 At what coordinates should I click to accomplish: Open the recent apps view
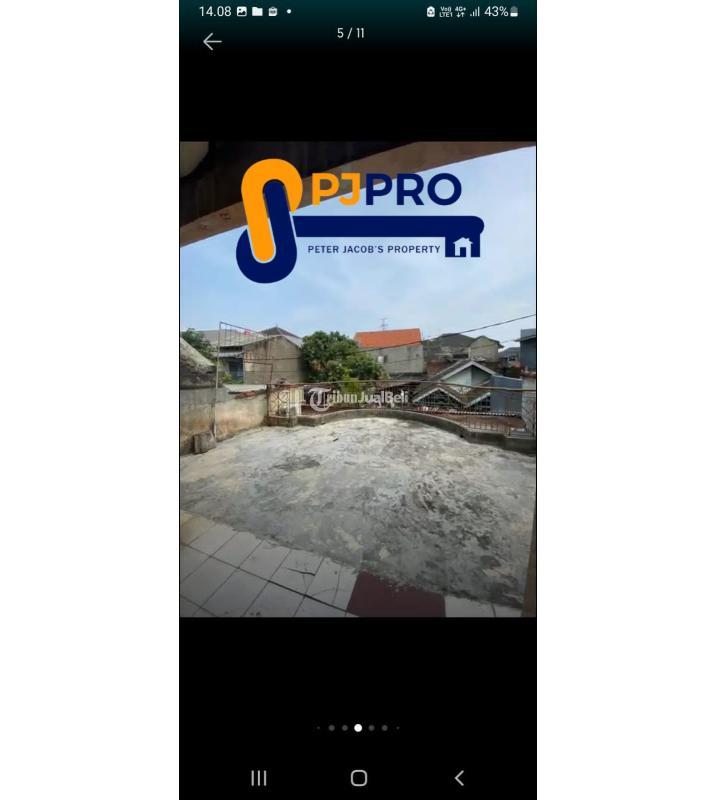(259, 778)
